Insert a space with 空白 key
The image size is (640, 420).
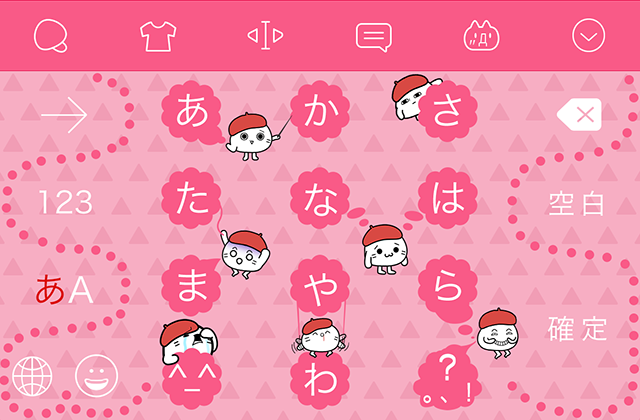[577, 203]
